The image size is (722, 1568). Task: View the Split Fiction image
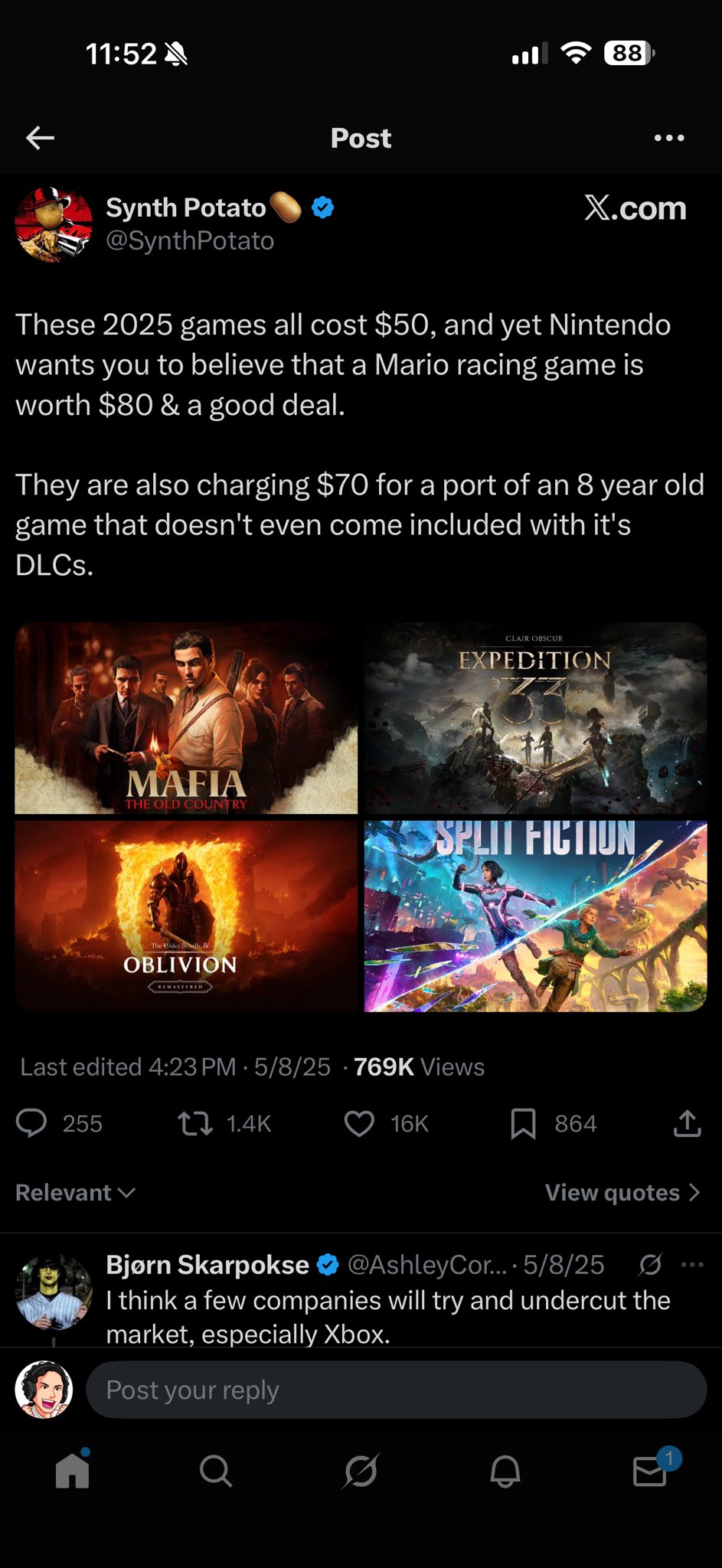click(x=535, y=916)
